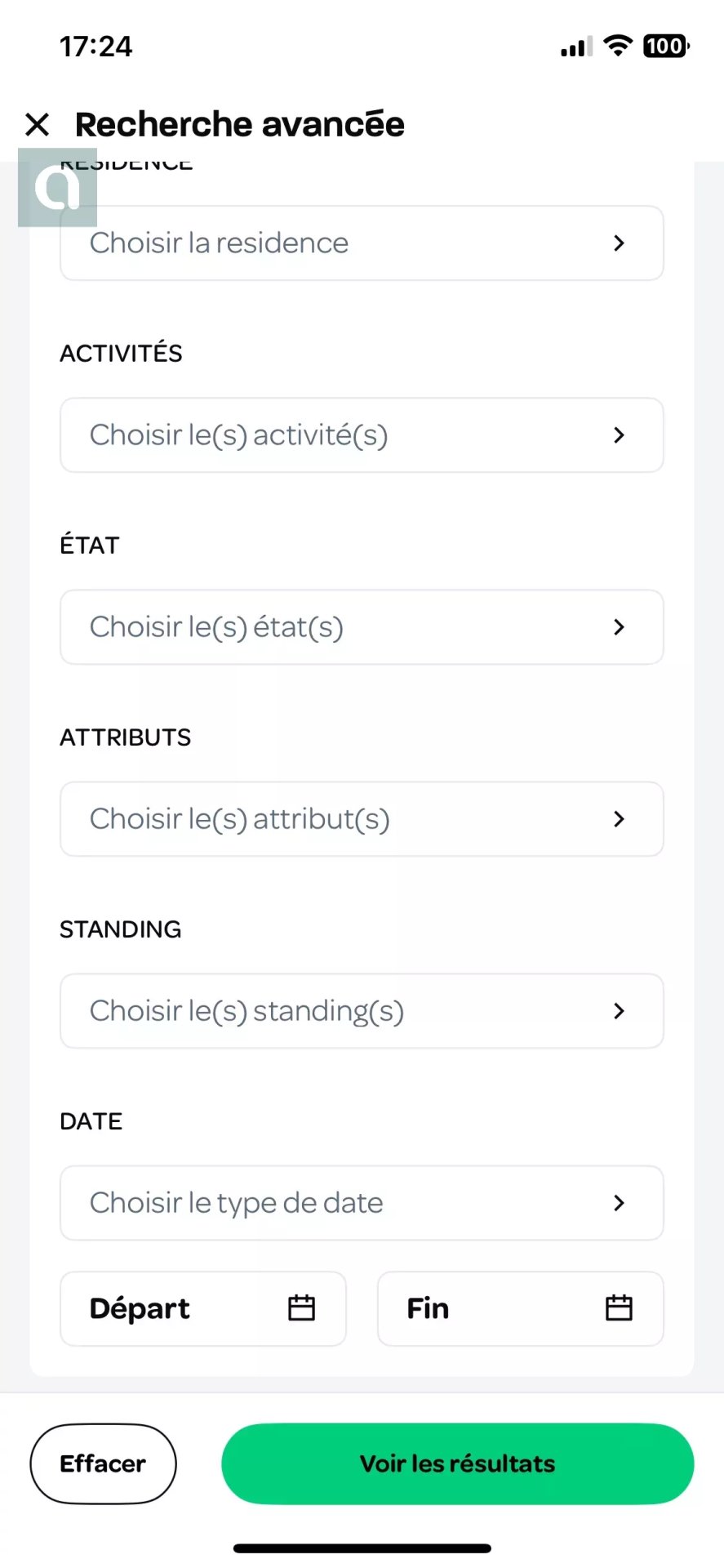This screenshot has height=1568, width=724.
Task: Tap Effacer to clear filters
Action: (103, 1463)
